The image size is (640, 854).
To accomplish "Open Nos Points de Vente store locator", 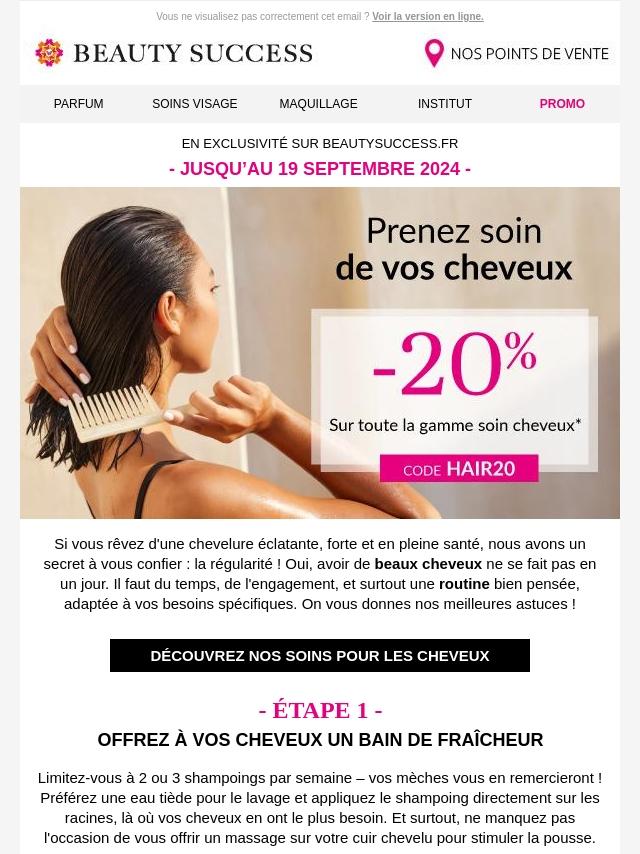I will click(x=516, y=54).
